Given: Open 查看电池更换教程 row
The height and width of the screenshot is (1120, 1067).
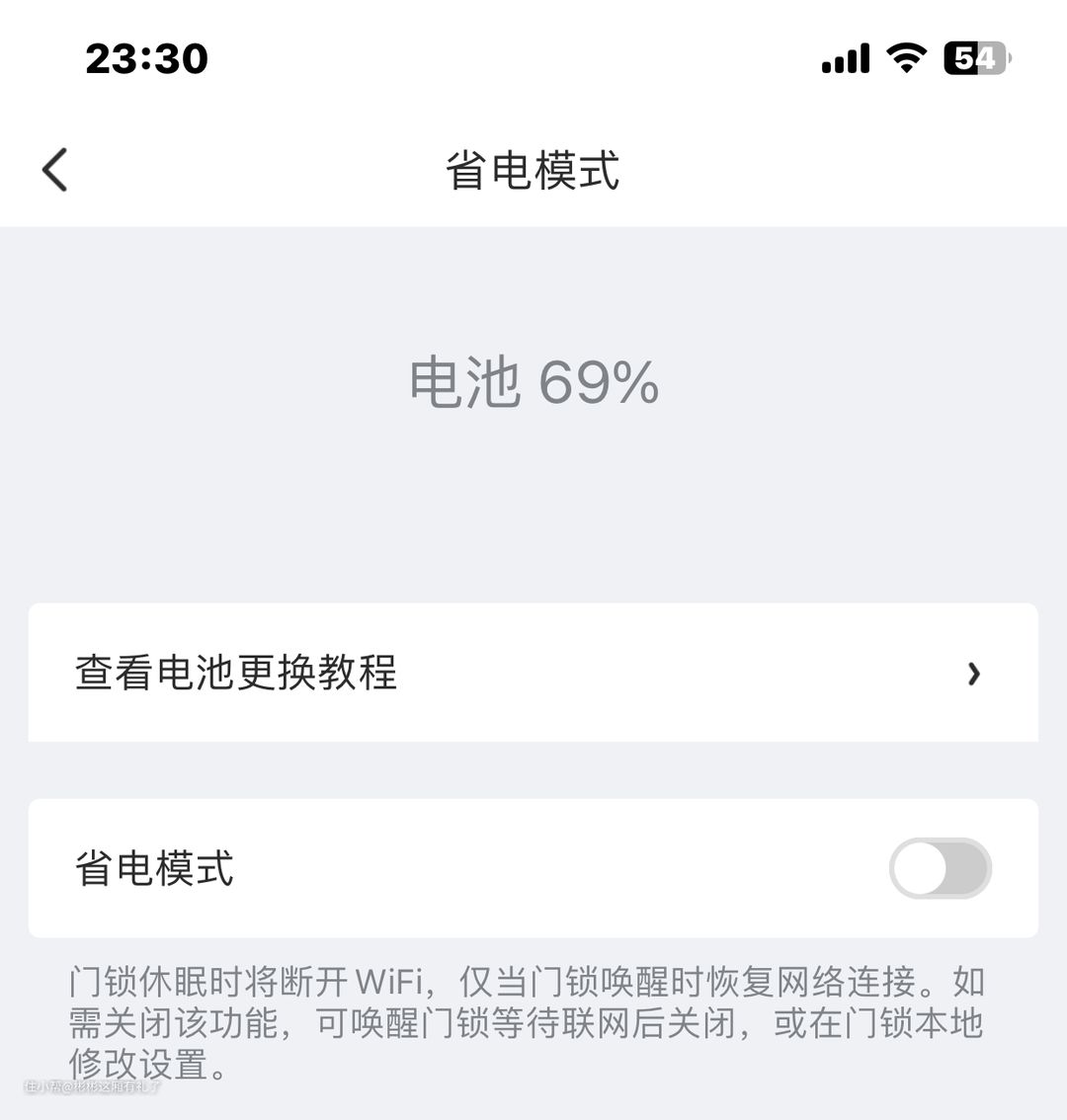Looking at the screenshot, I should click(x=533, y=673).
